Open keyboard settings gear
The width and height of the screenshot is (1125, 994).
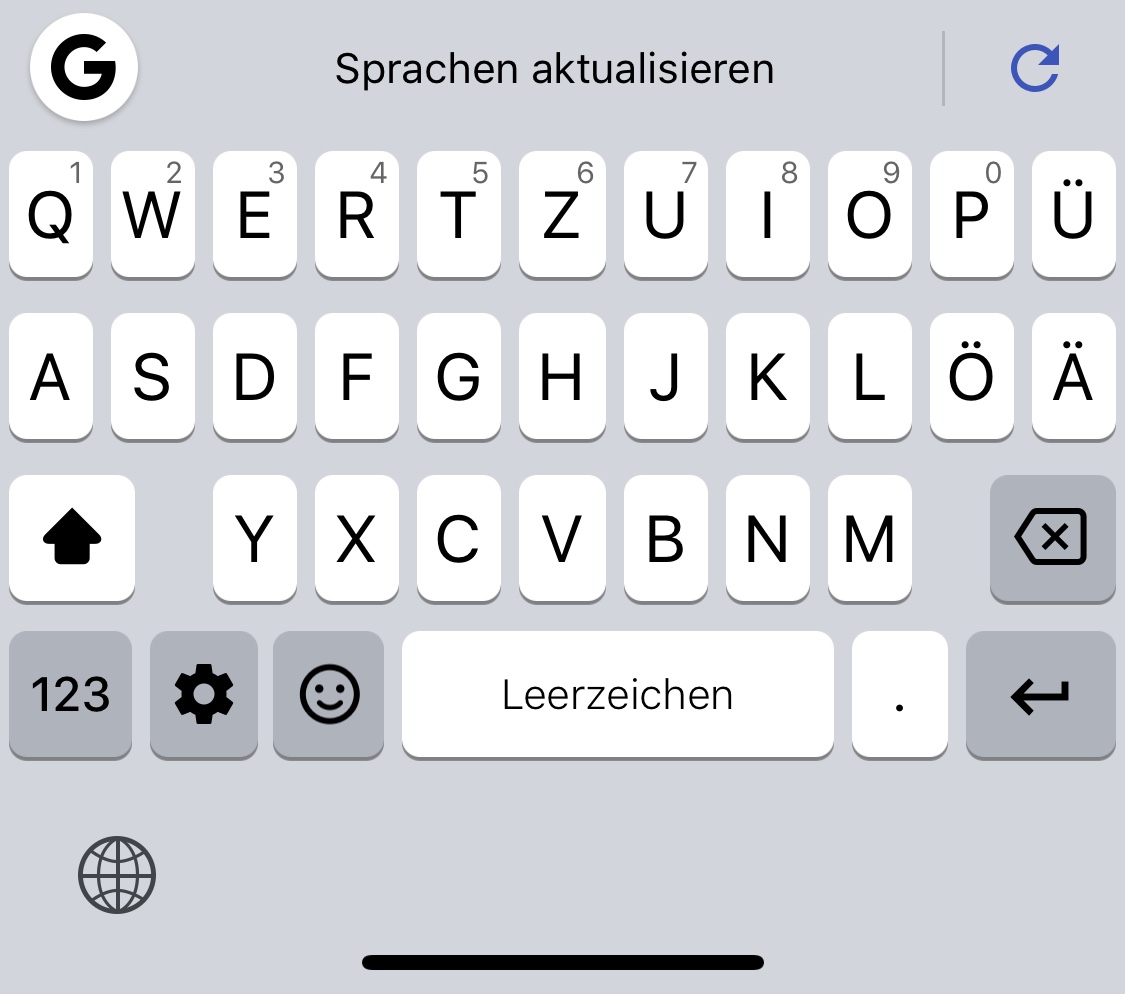[204, 694]
